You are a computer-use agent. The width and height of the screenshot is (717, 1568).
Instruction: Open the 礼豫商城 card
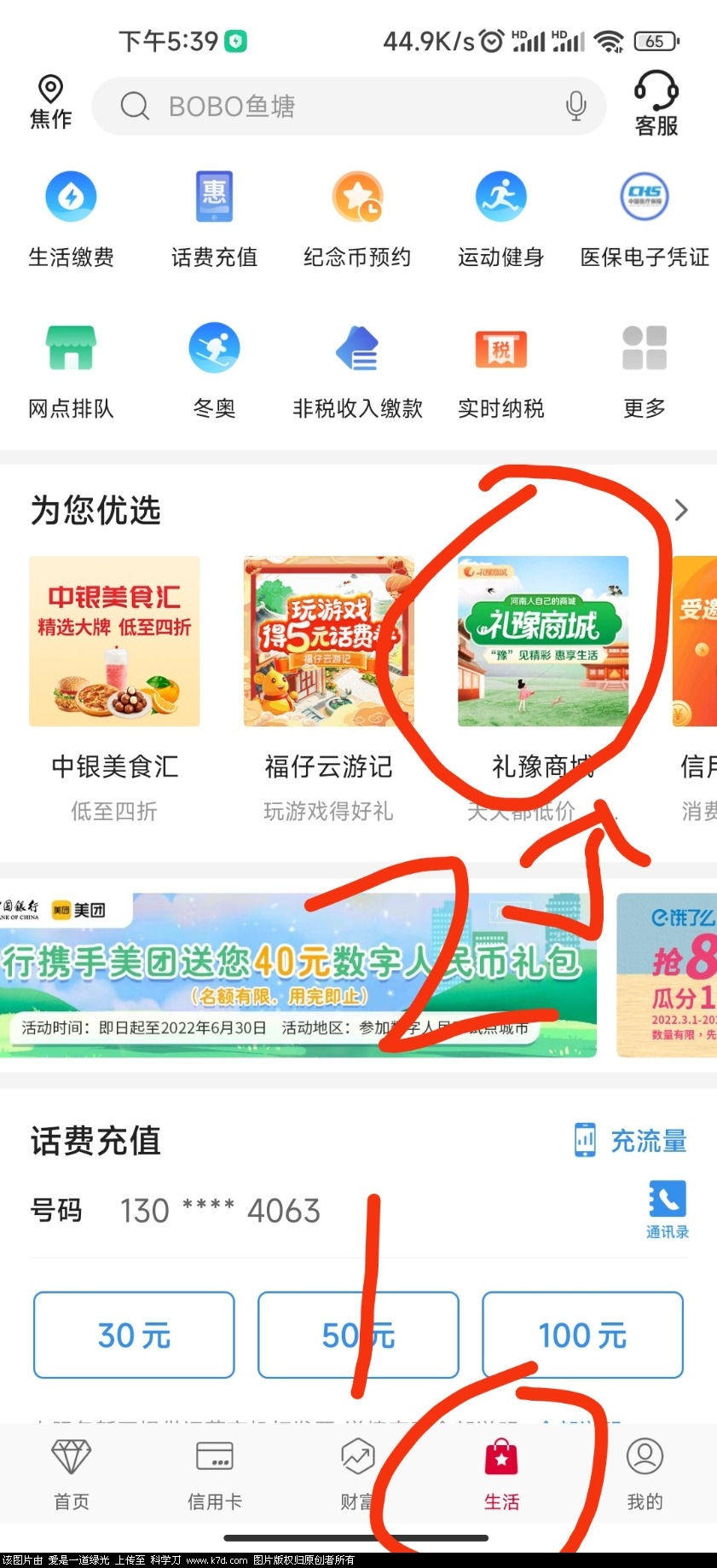click(543, 641)
